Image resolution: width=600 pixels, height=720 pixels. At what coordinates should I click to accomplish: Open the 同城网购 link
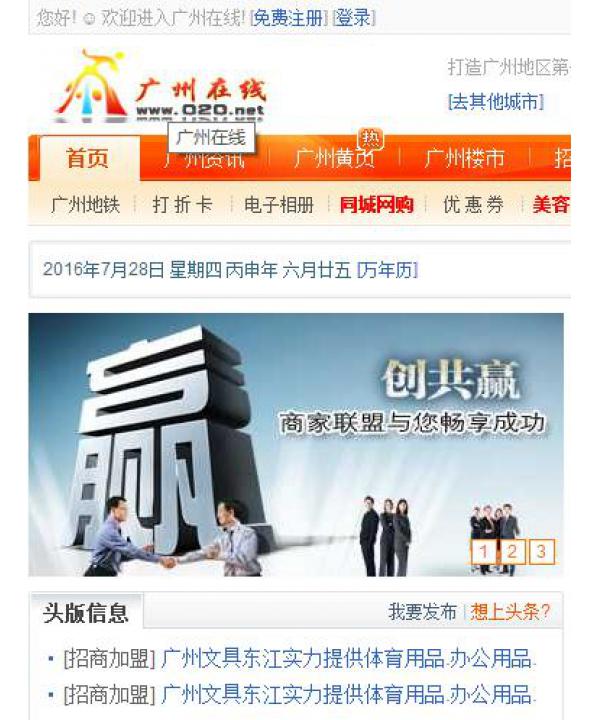point(376,205)
